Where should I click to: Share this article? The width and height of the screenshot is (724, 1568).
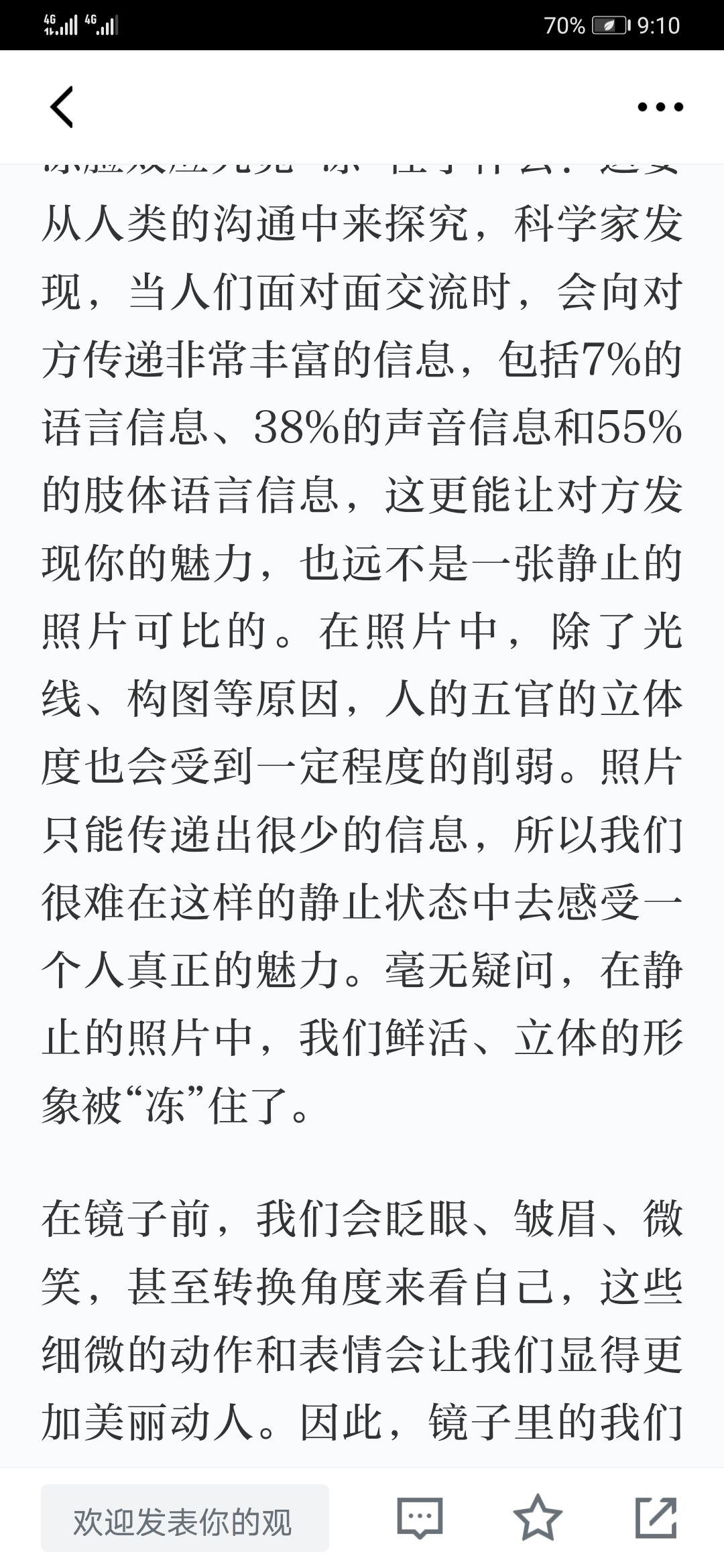pos(656,1518)
